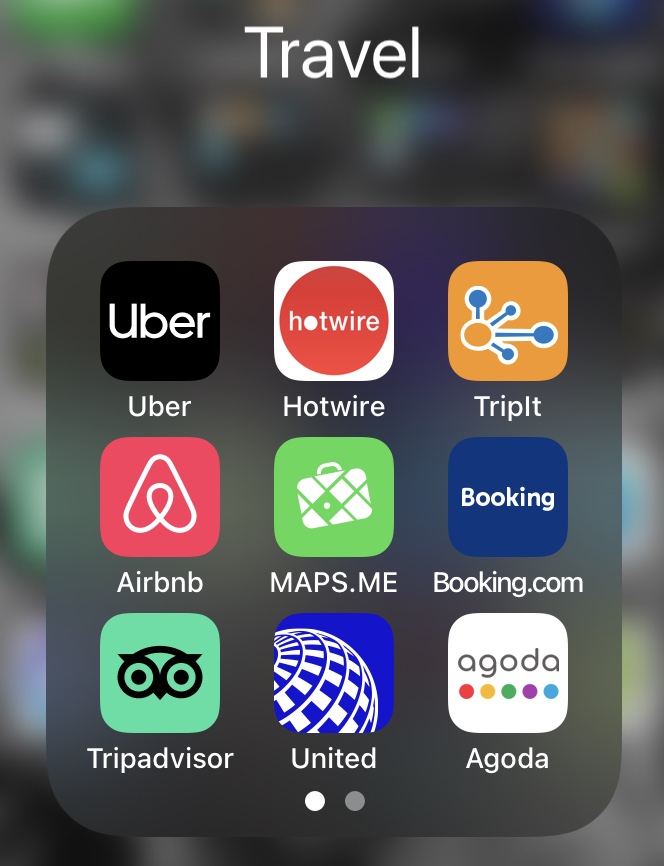This screenshot has width=664, height=866.
Task: Open TripIt
Action: 508,321
